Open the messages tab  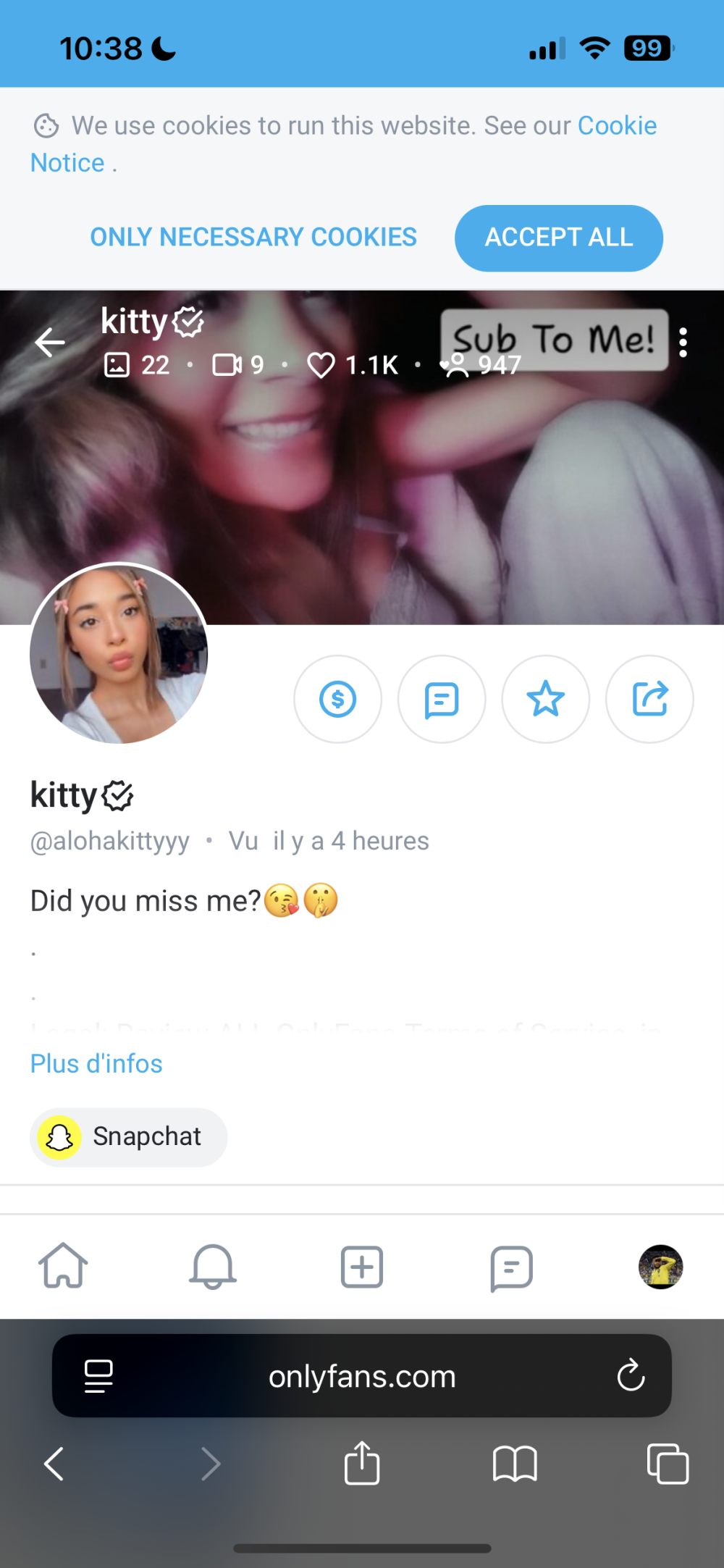pos(511,1267)
